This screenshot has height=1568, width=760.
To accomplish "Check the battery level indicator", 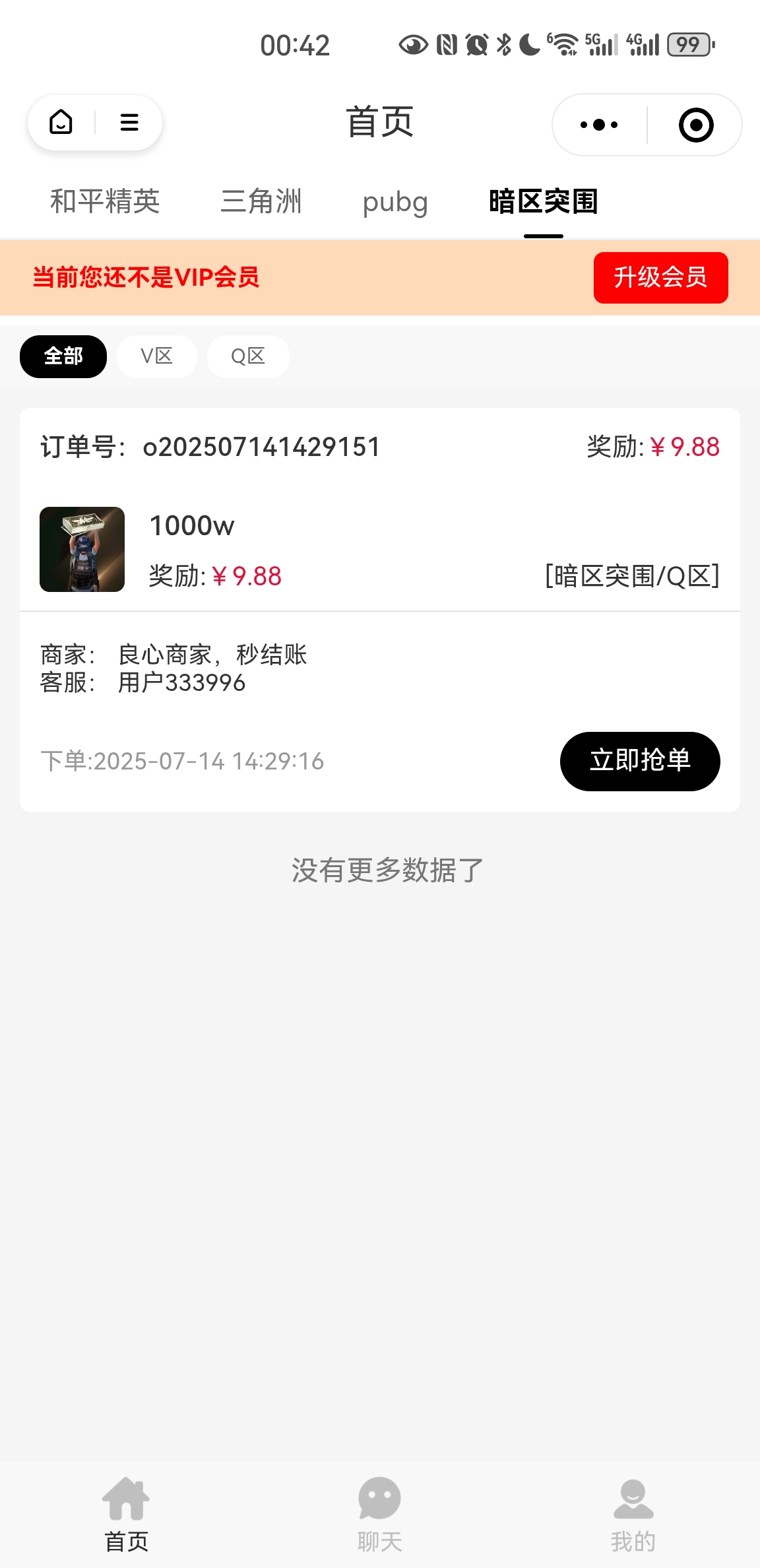I will point(688,44).
